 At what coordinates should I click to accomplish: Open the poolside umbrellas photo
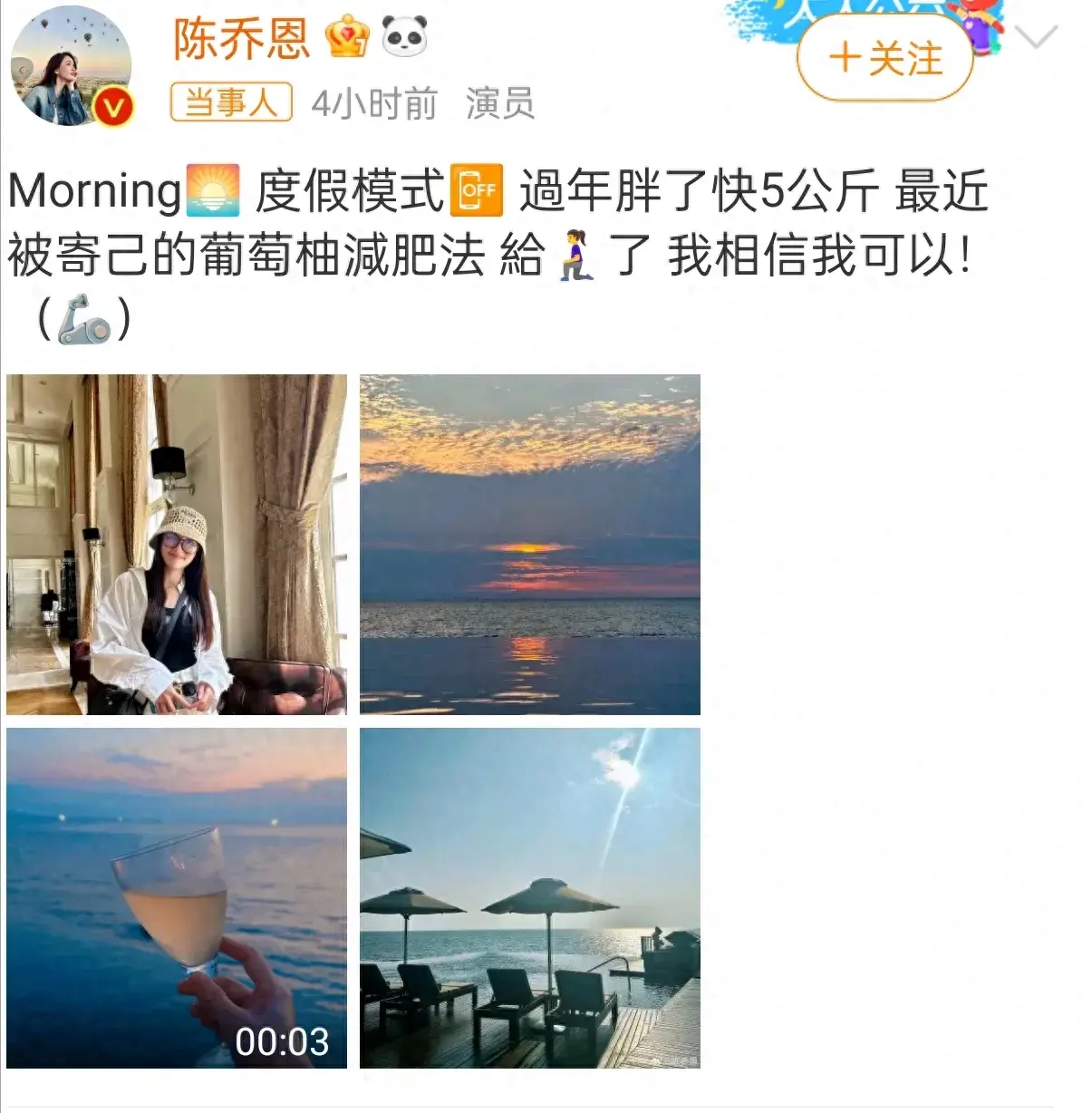coord(529,897)
